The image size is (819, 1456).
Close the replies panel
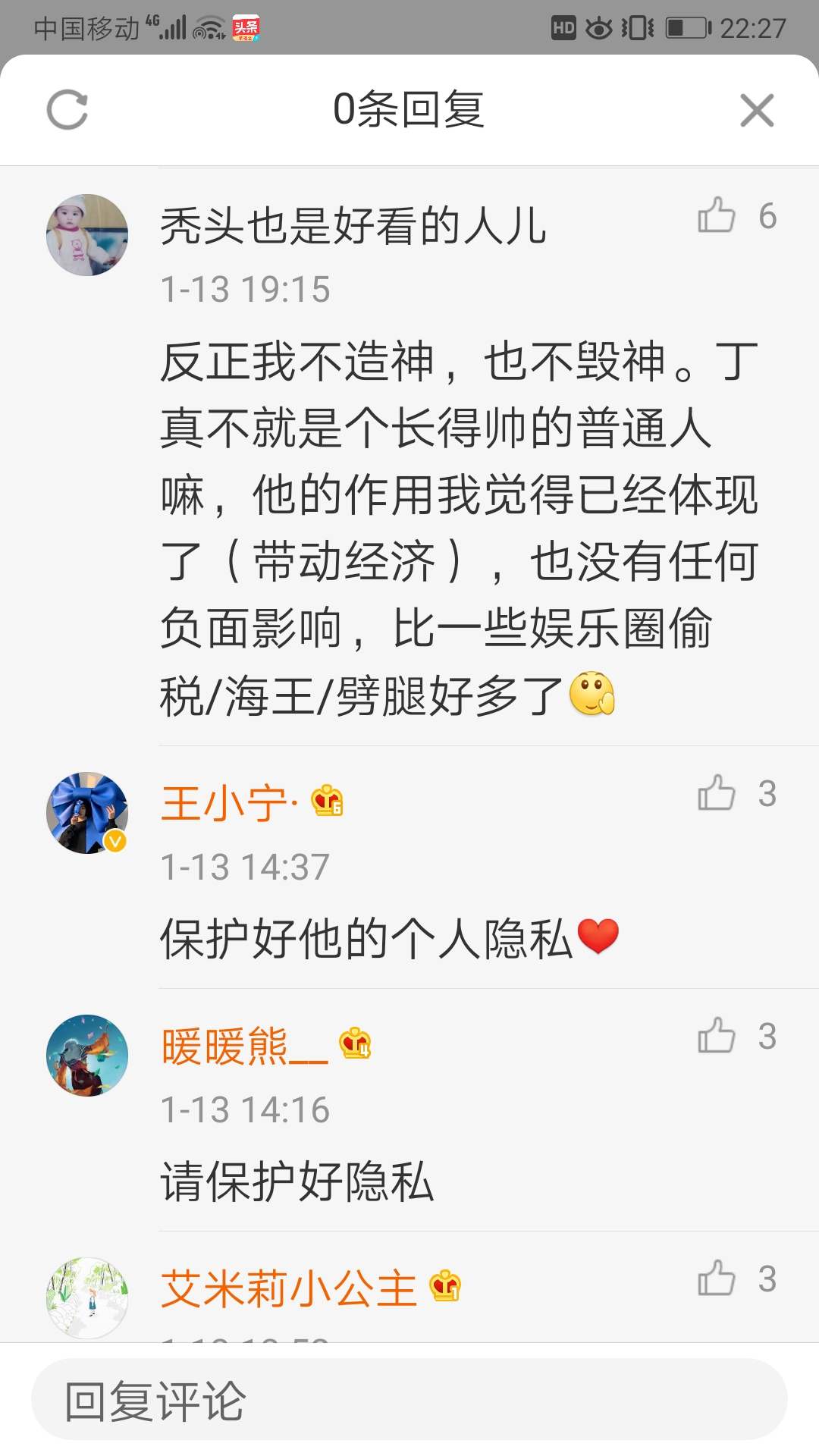click(x=757, y=111)
